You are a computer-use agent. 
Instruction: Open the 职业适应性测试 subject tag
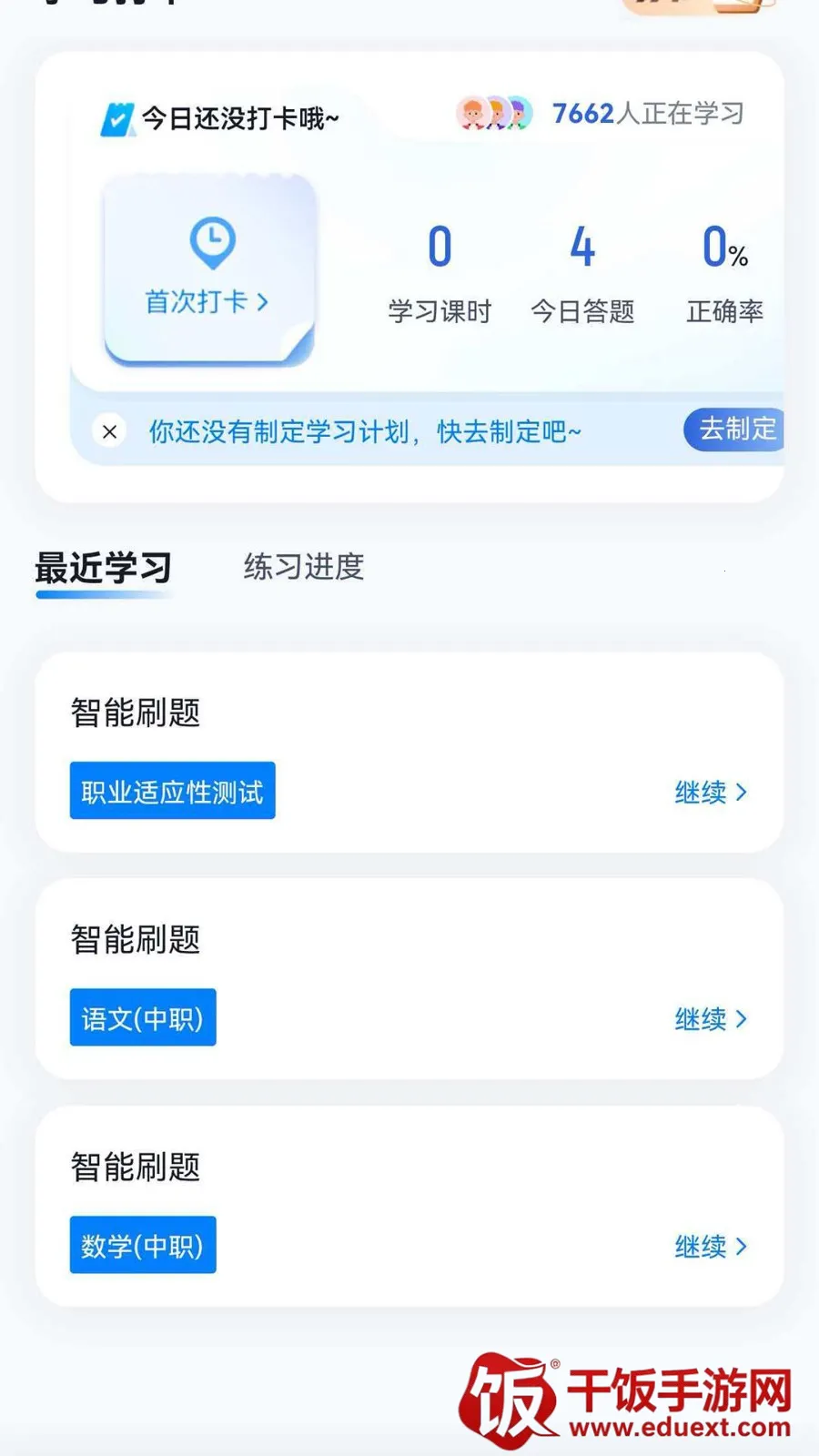click(x=173, y=791)
